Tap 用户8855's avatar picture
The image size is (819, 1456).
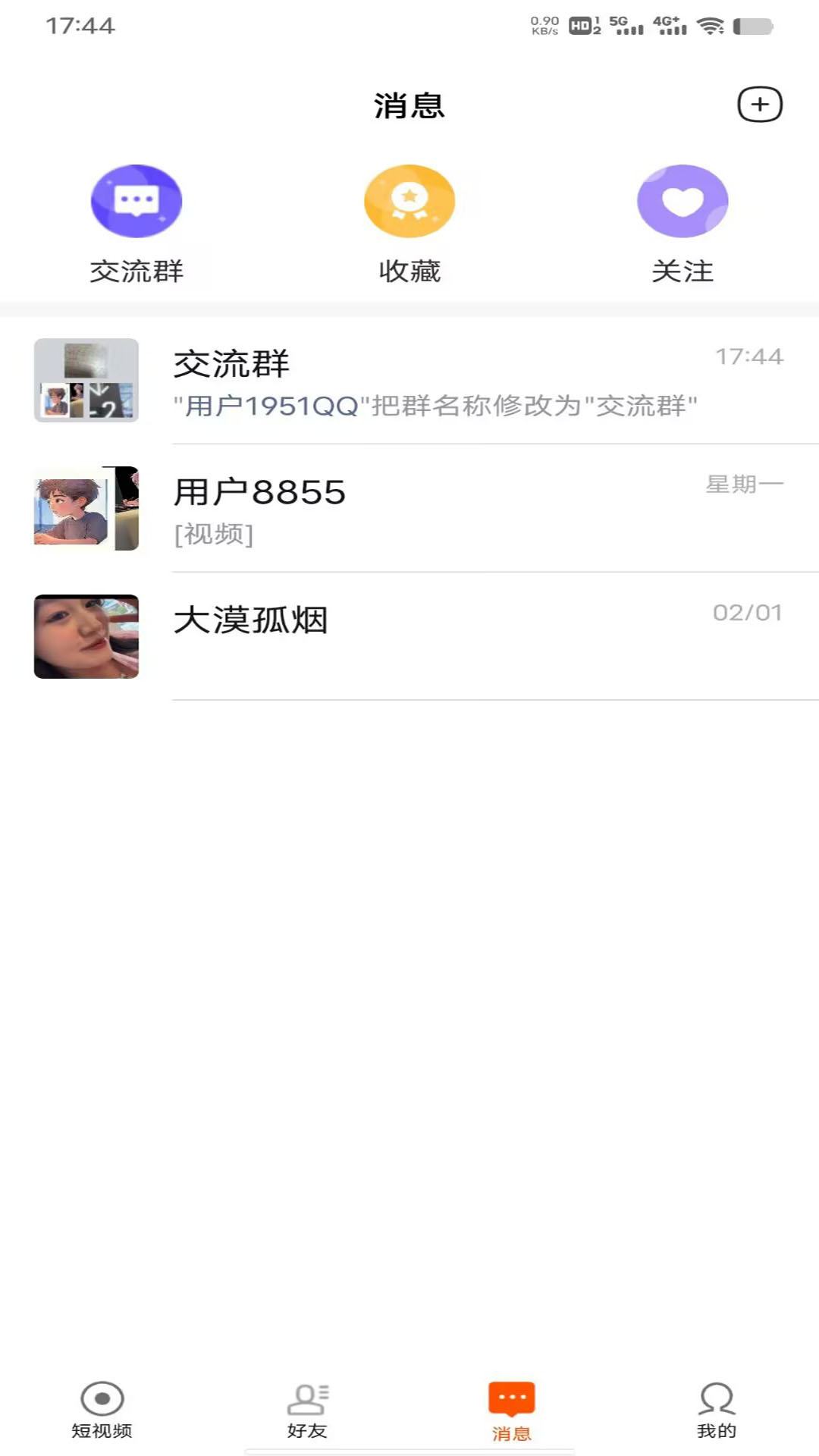86,507
